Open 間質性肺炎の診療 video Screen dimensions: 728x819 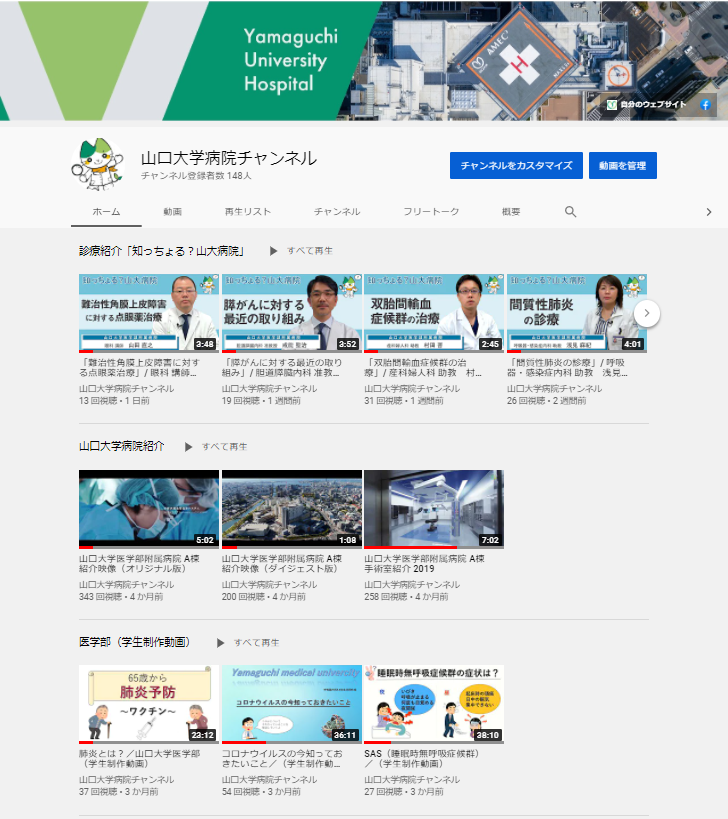coord(576,313)
